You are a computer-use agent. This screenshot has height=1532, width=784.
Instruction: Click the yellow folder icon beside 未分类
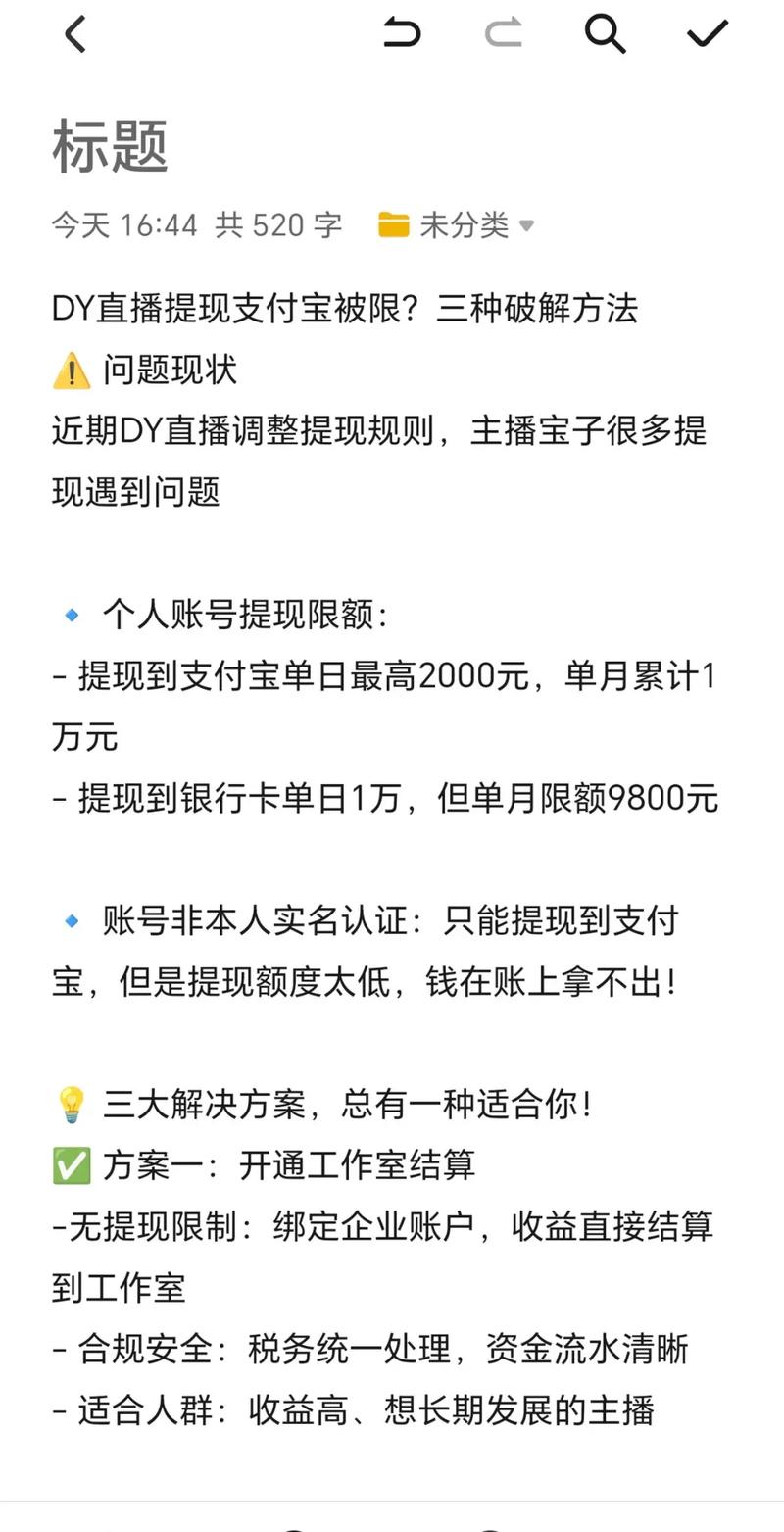(392, 224)
